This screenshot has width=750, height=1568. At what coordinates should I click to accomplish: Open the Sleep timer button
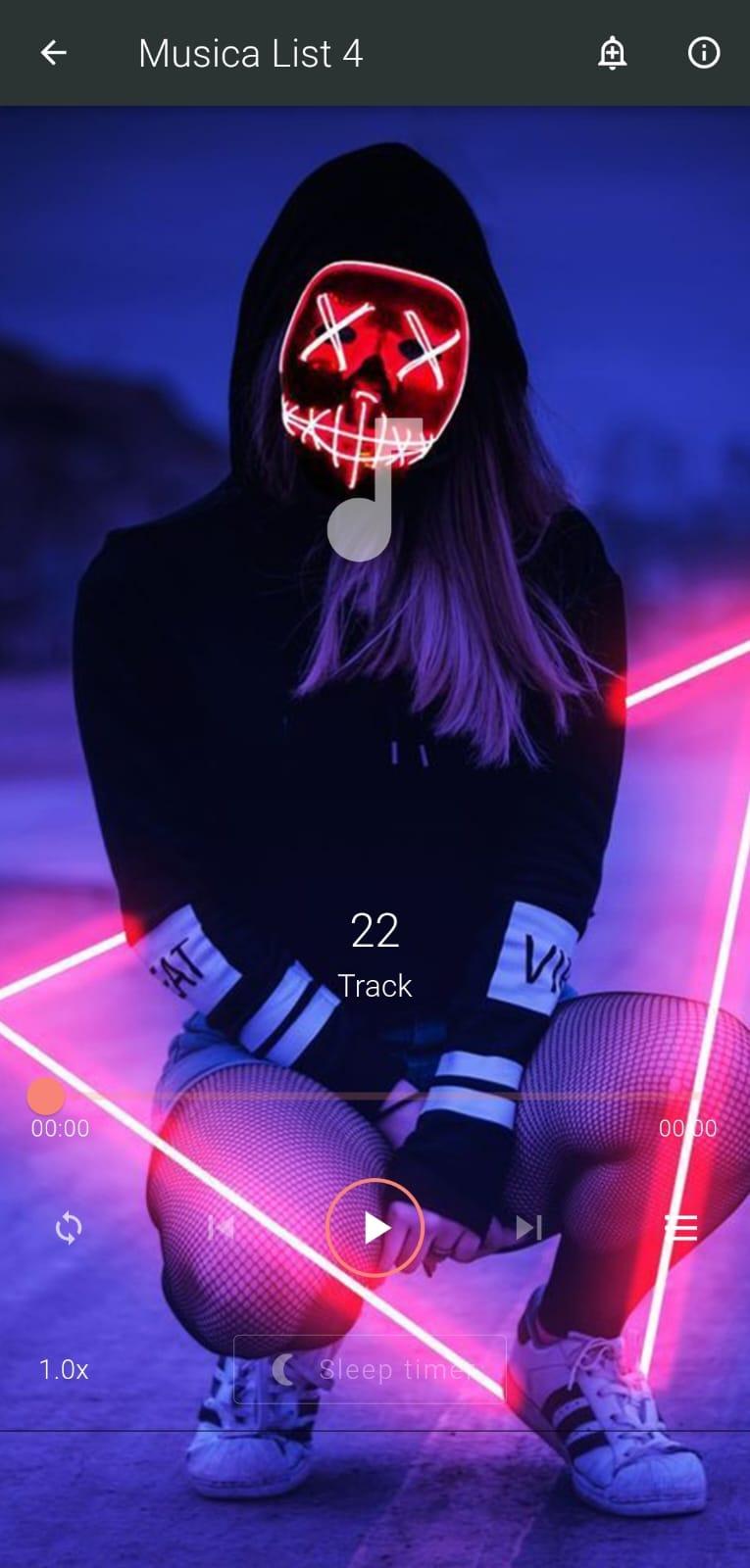click(370, 1369)
